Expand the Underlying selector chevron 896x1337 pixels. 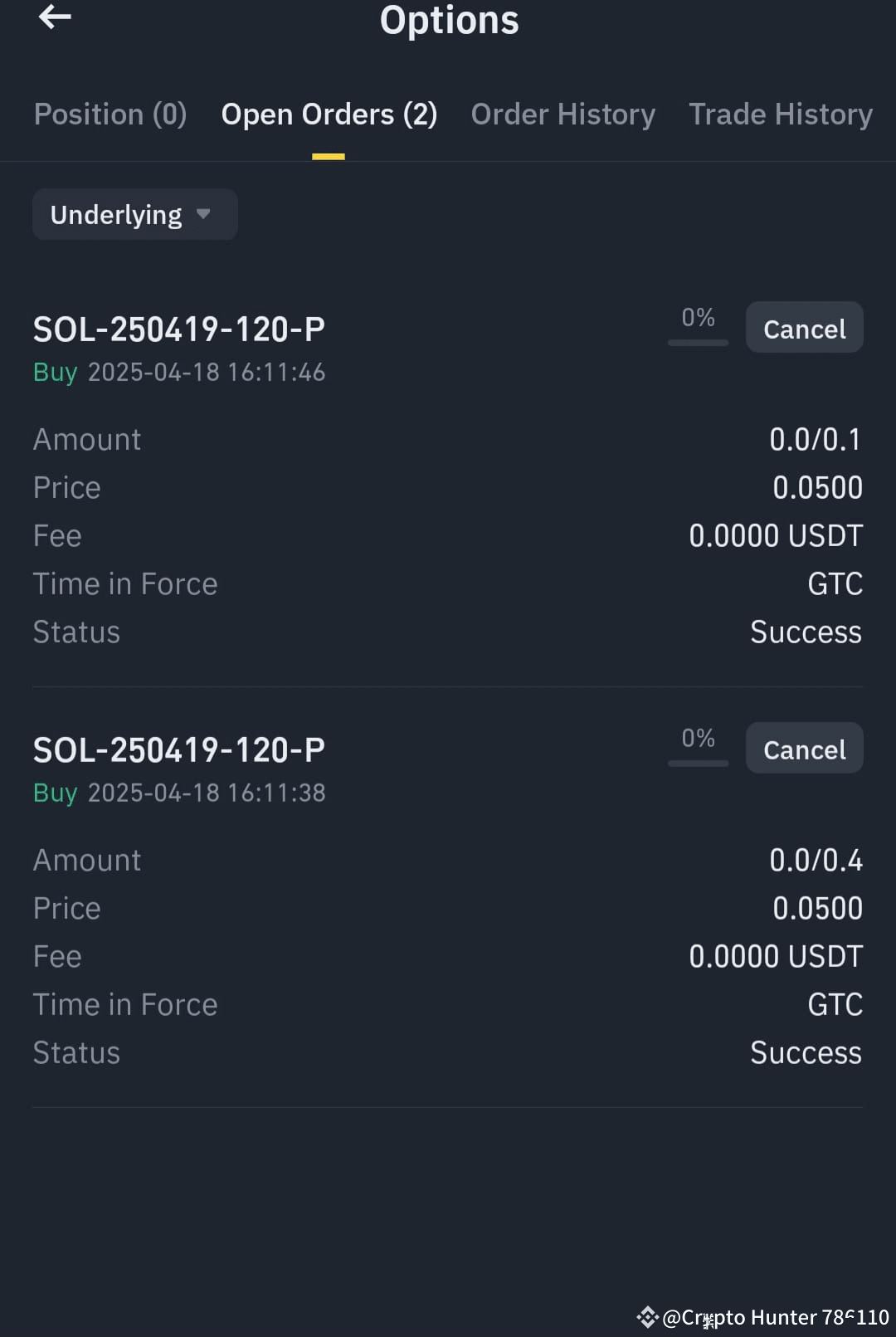[204, 214]
